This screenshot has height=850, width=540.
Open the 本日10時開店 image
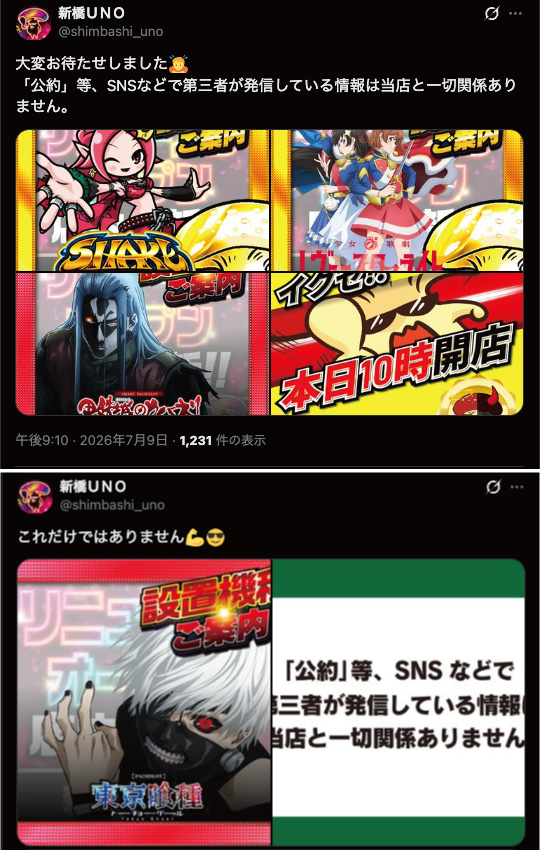(x=397, y=344)
